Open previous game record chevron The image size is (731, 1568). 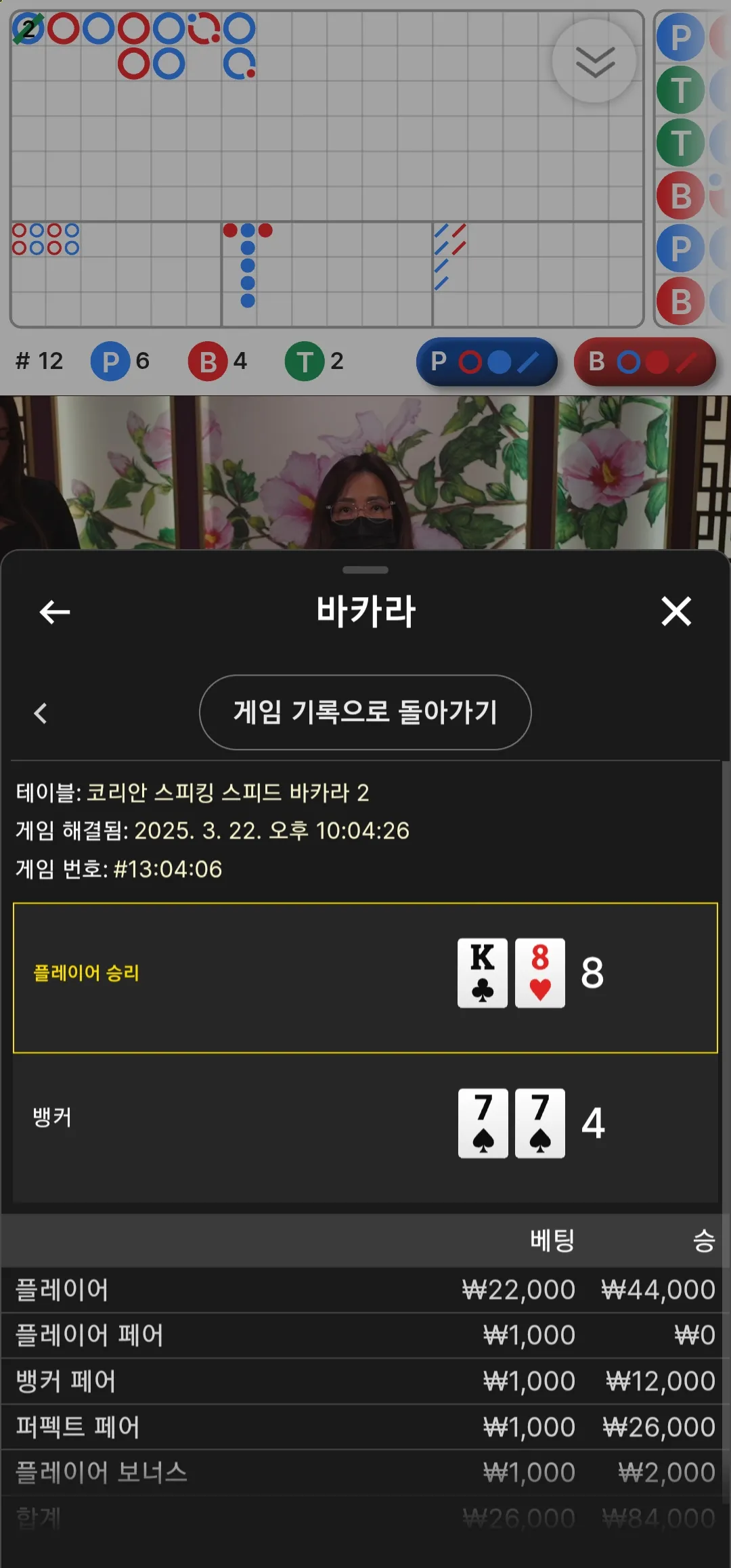41,713
